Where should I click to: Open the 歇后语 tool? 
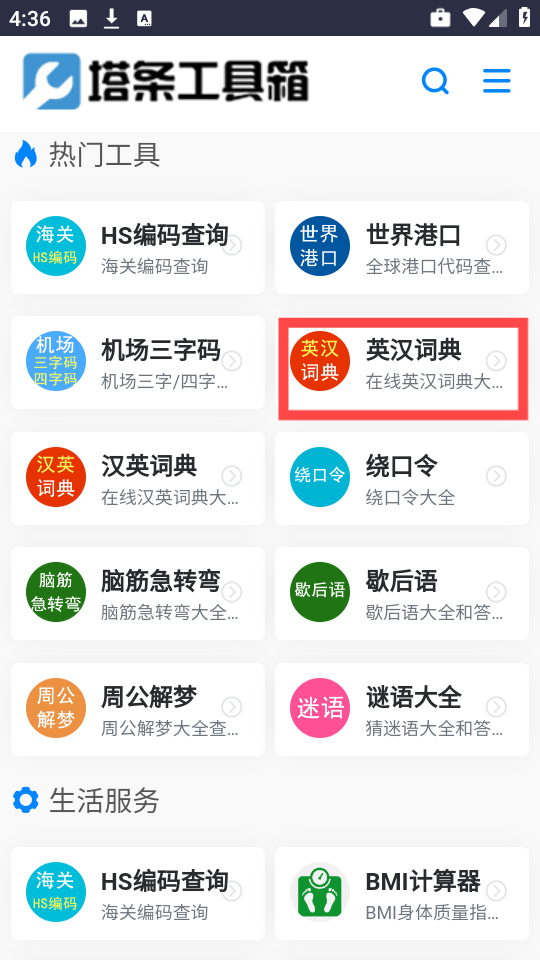(x=402, y=593)
